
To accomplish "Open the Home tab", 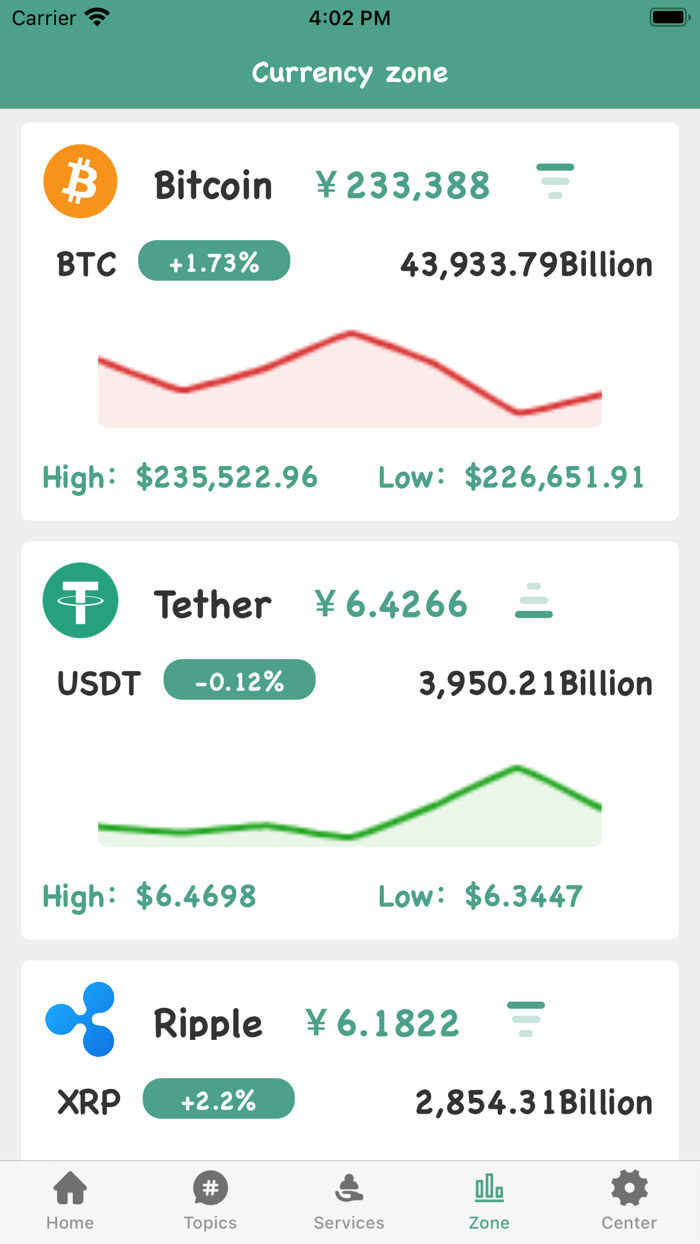I will tap(70, 1201).
